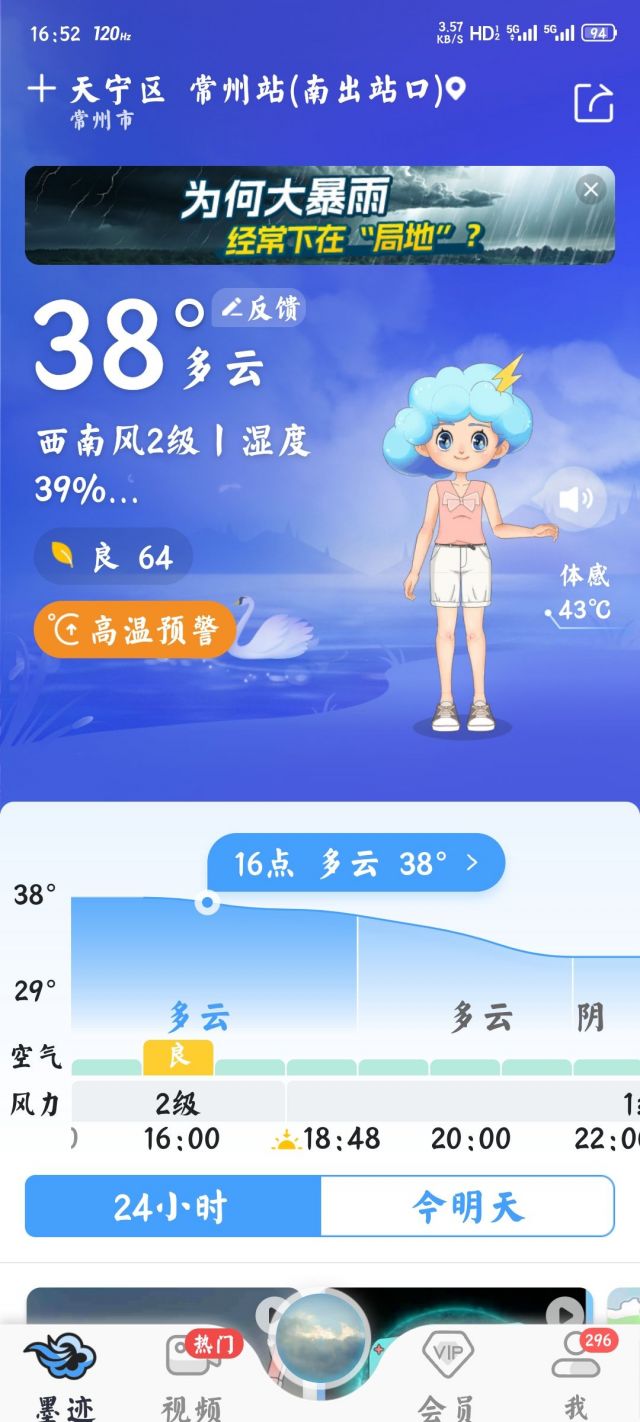Add a new city with the plus icon

coord(41,90)
